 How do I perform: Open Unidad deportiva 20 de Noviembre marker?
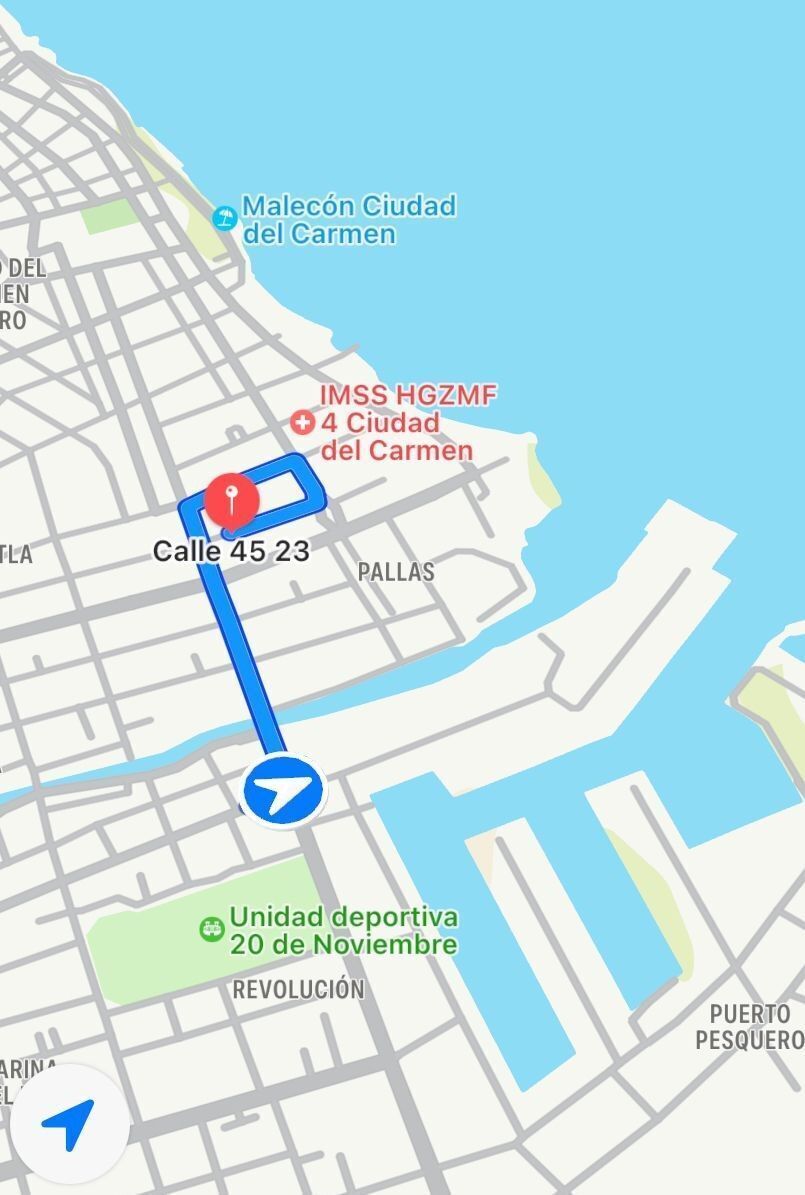click(211, 930)
